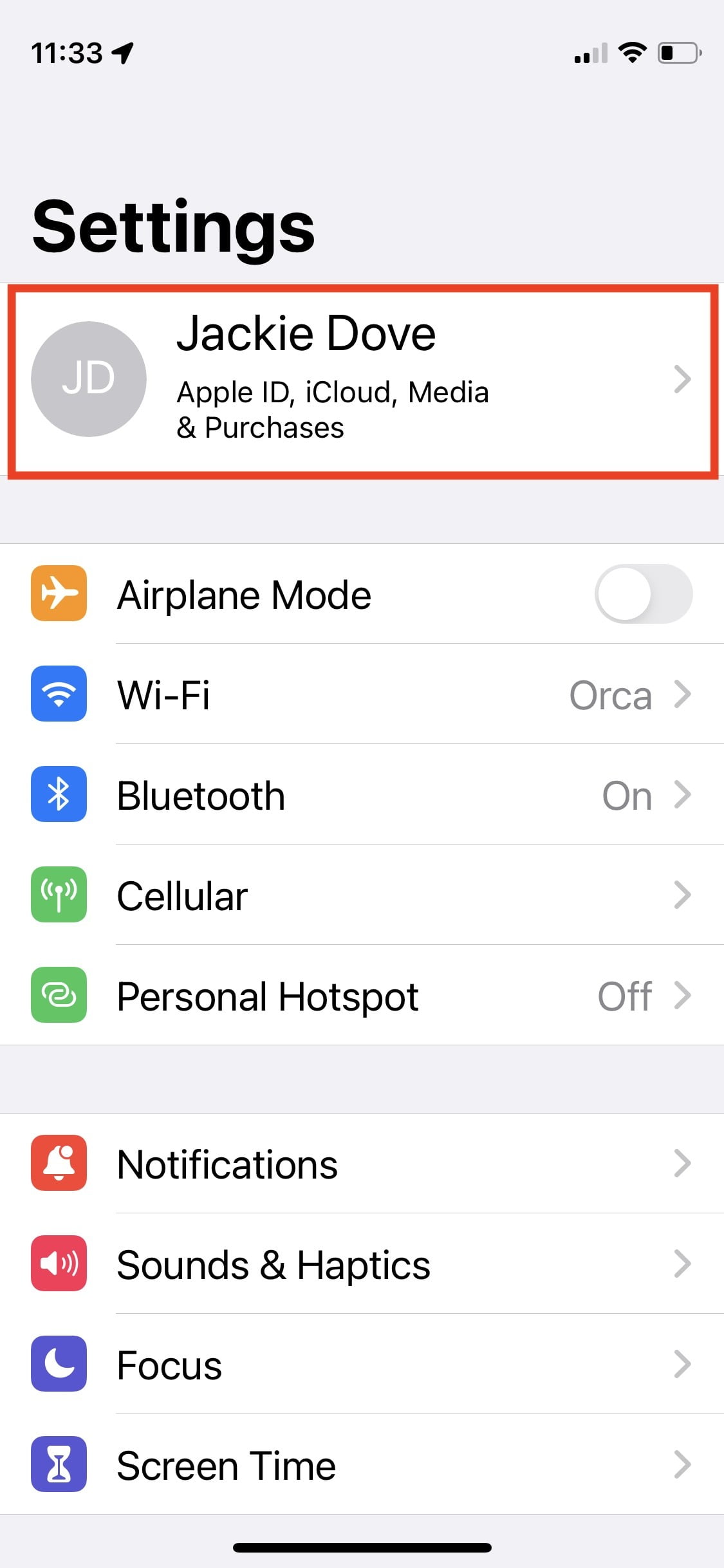Open Notifications settings
724x1568 pixels.
[362, 1164]
